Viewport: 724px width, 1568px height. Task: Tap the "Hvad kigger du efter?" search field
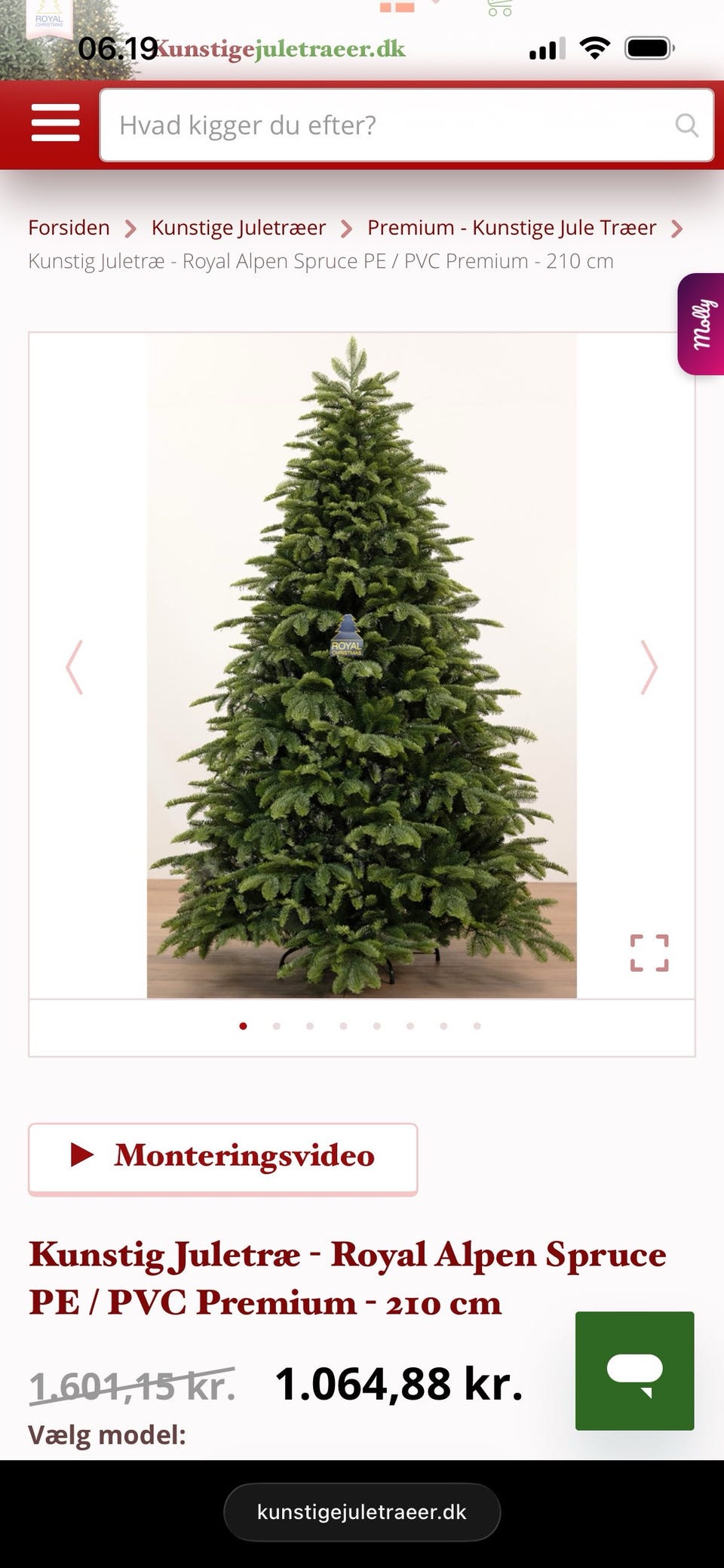point(406,125)
